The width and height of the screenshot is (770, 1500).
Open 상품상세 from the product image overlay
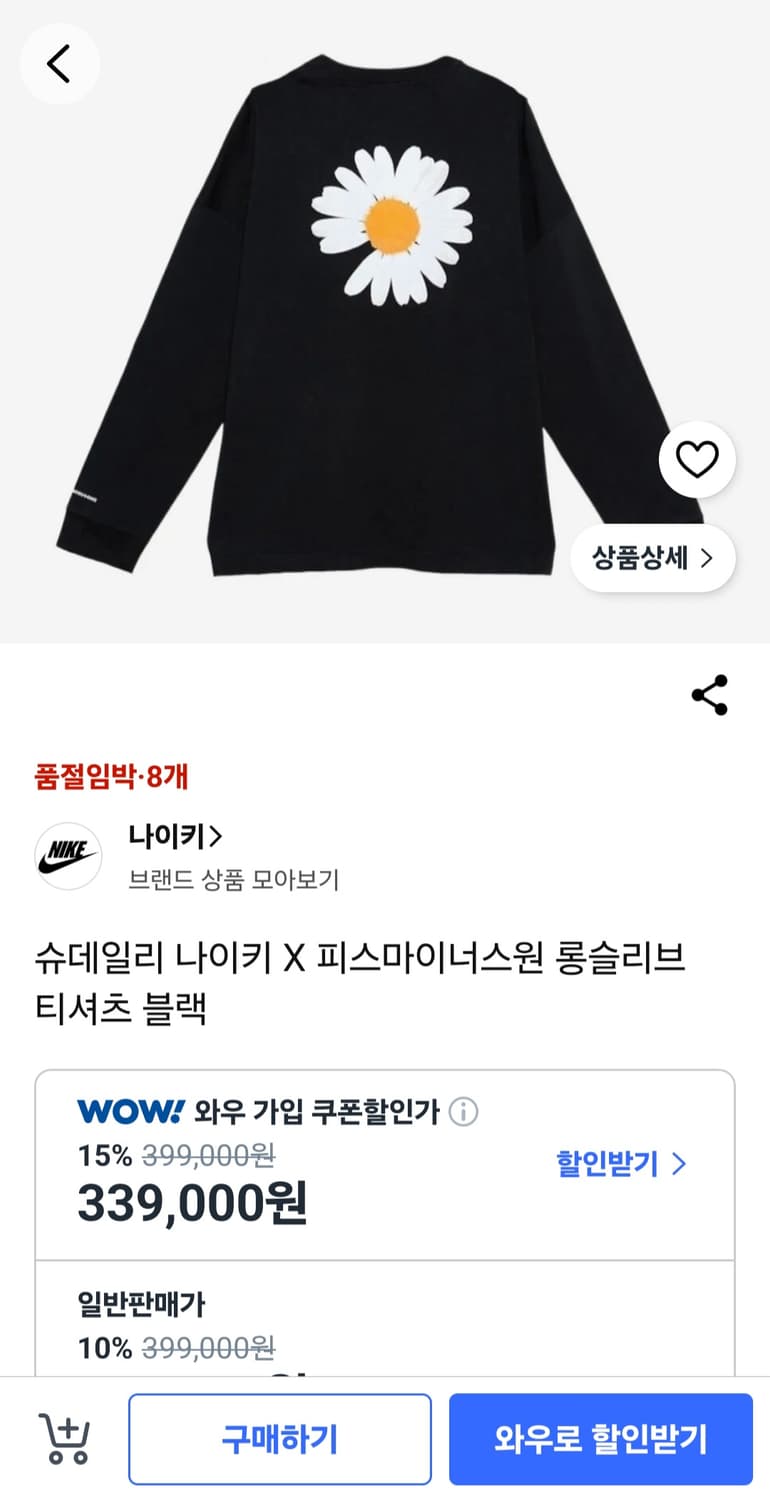pyautogui.click(x=651, y=558)
